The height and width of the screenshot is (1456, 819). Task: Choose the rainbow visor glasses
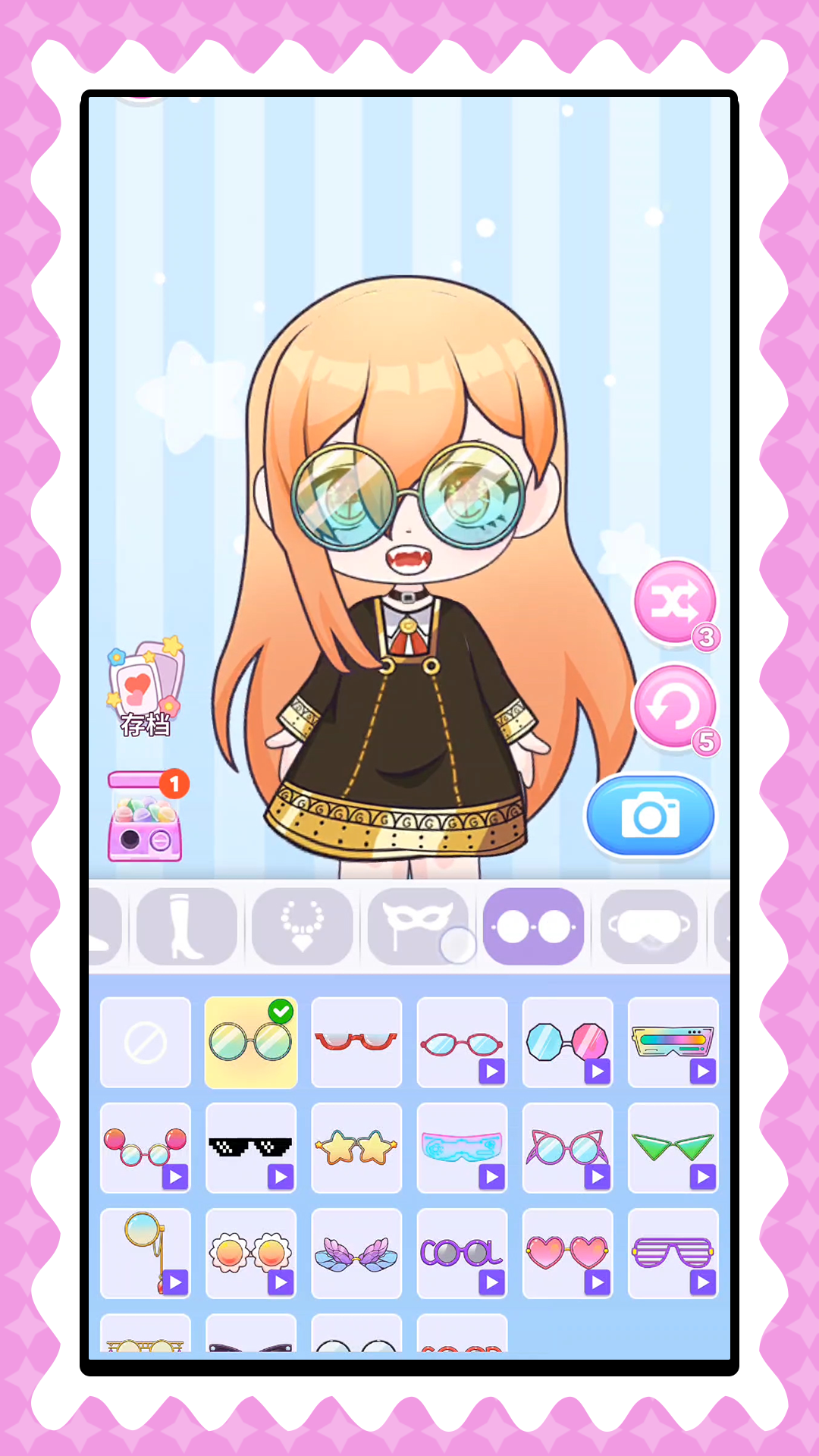pyautogui.click(x=673, y=1043)
